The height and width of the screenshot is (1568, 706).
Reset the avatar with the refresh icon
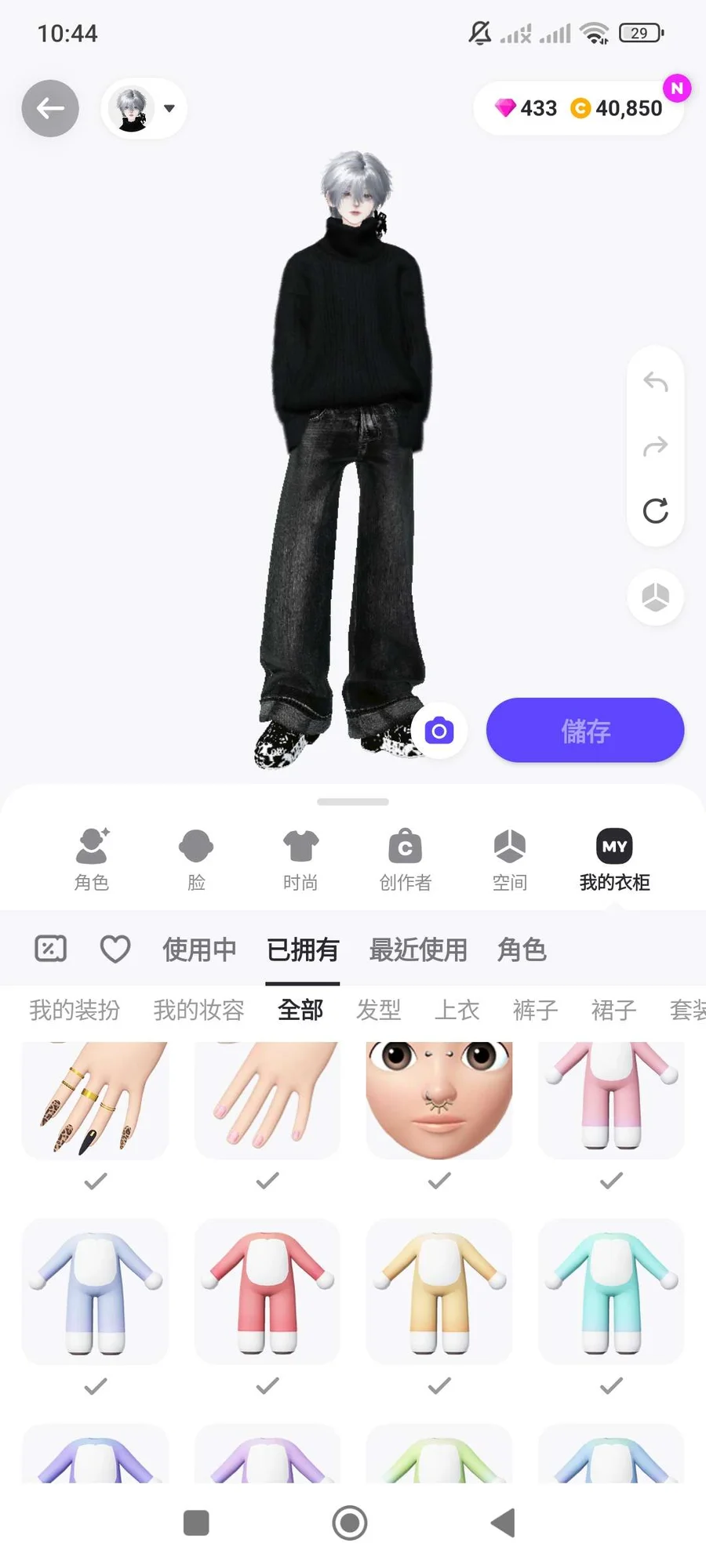655,511
